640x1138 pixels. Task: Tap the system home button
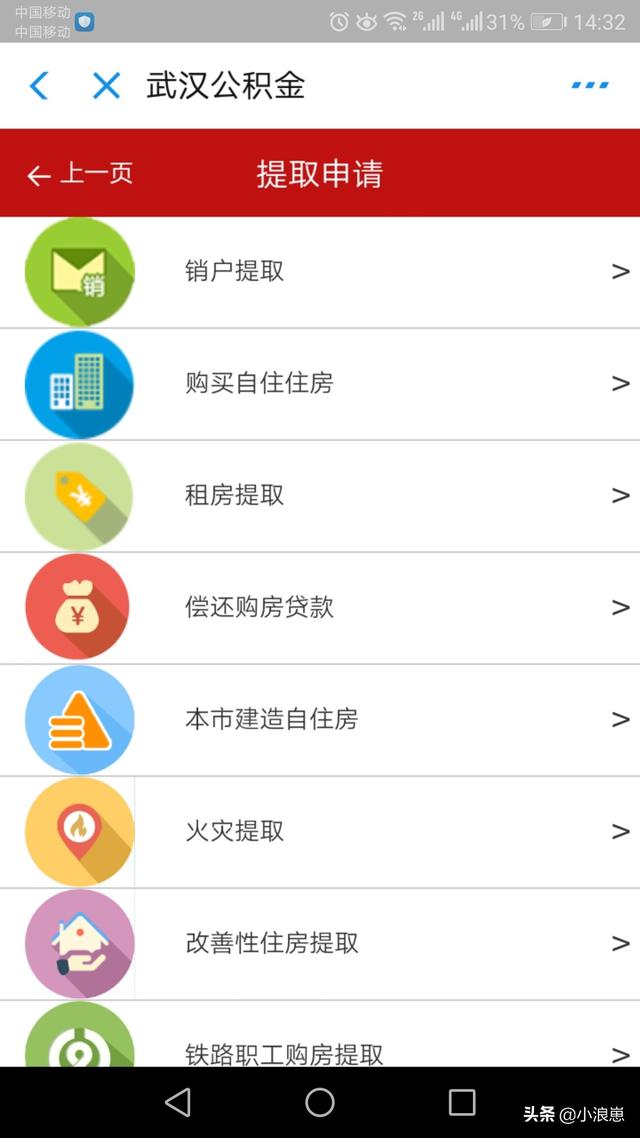319,1102
